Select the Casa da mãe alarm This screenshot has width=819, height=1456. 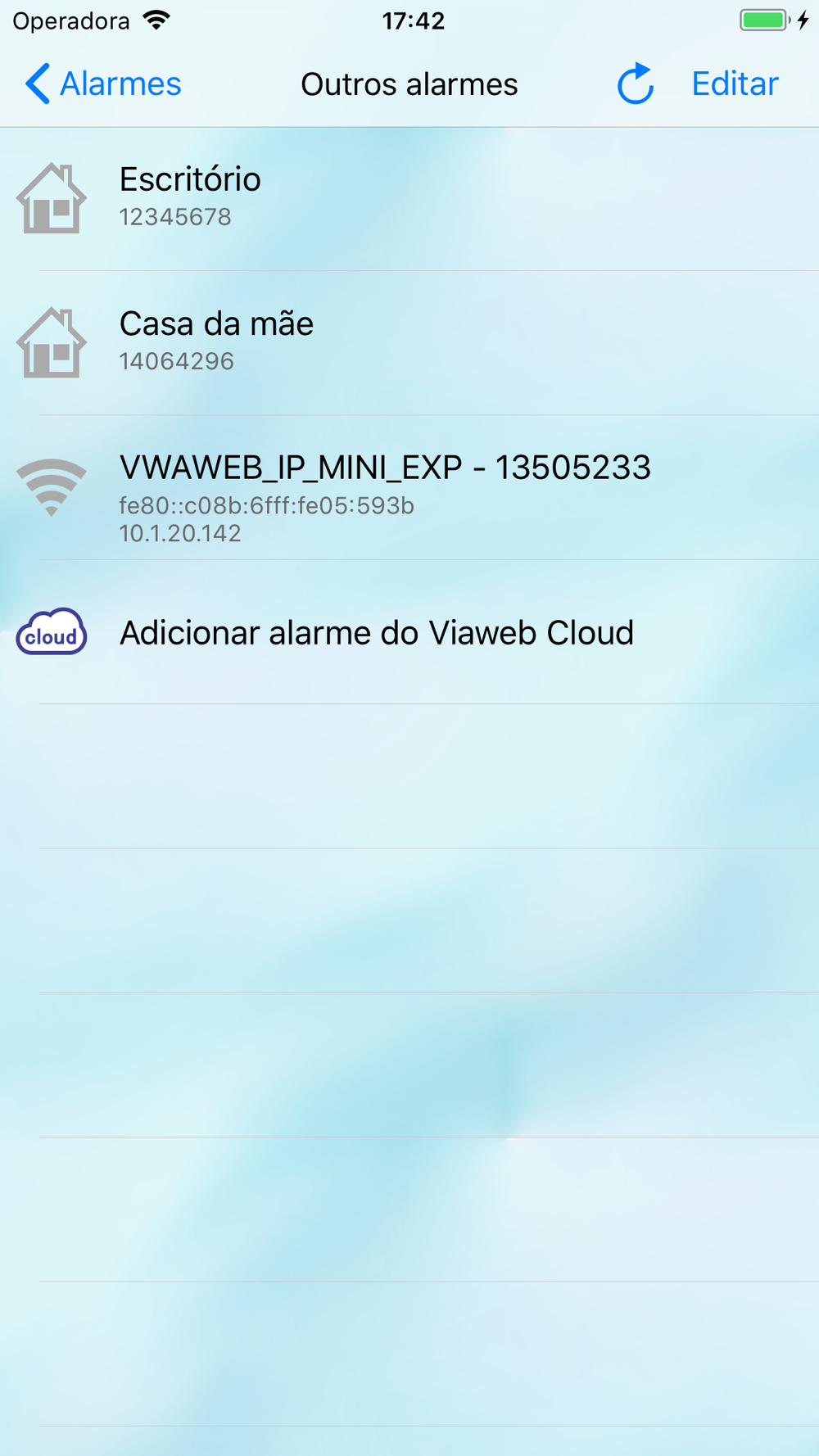click(409, 343)
